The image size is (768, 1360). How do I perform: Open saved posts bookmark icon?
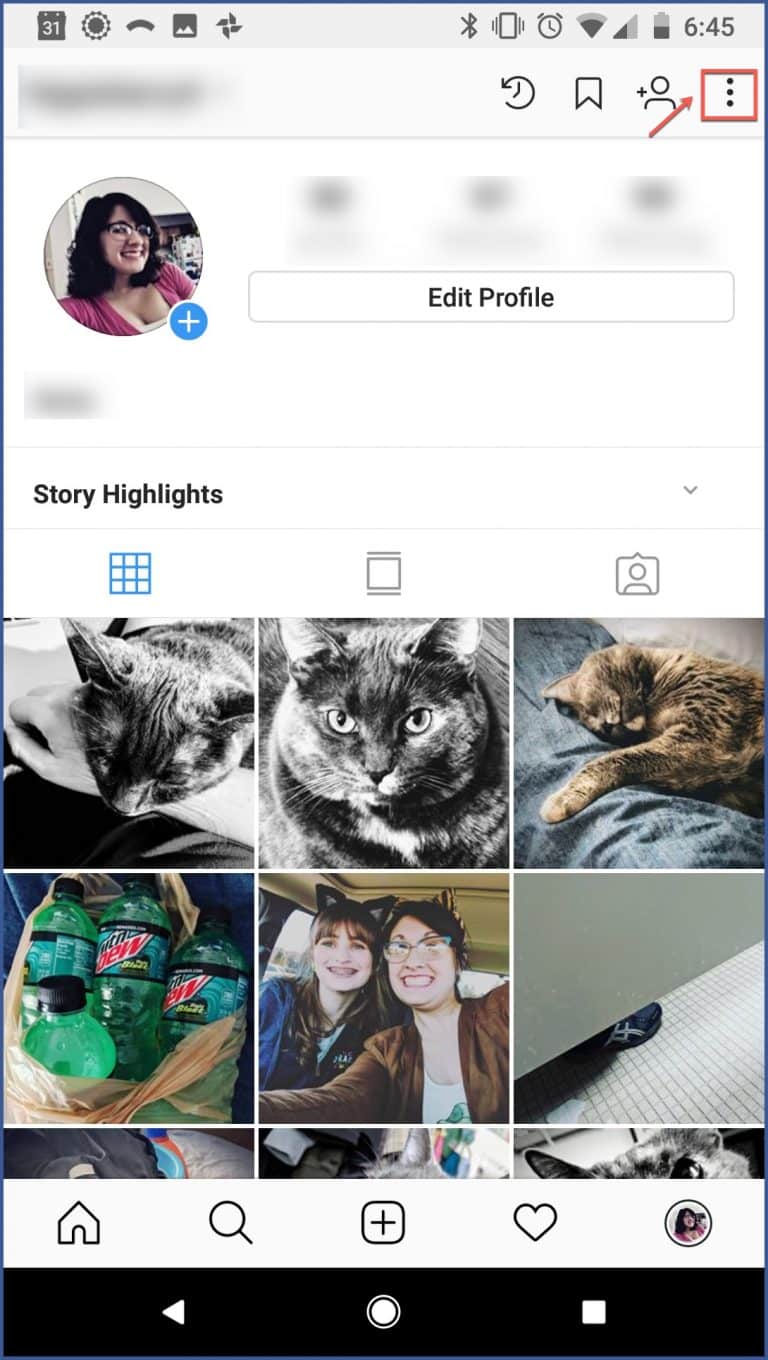(588, 94)
